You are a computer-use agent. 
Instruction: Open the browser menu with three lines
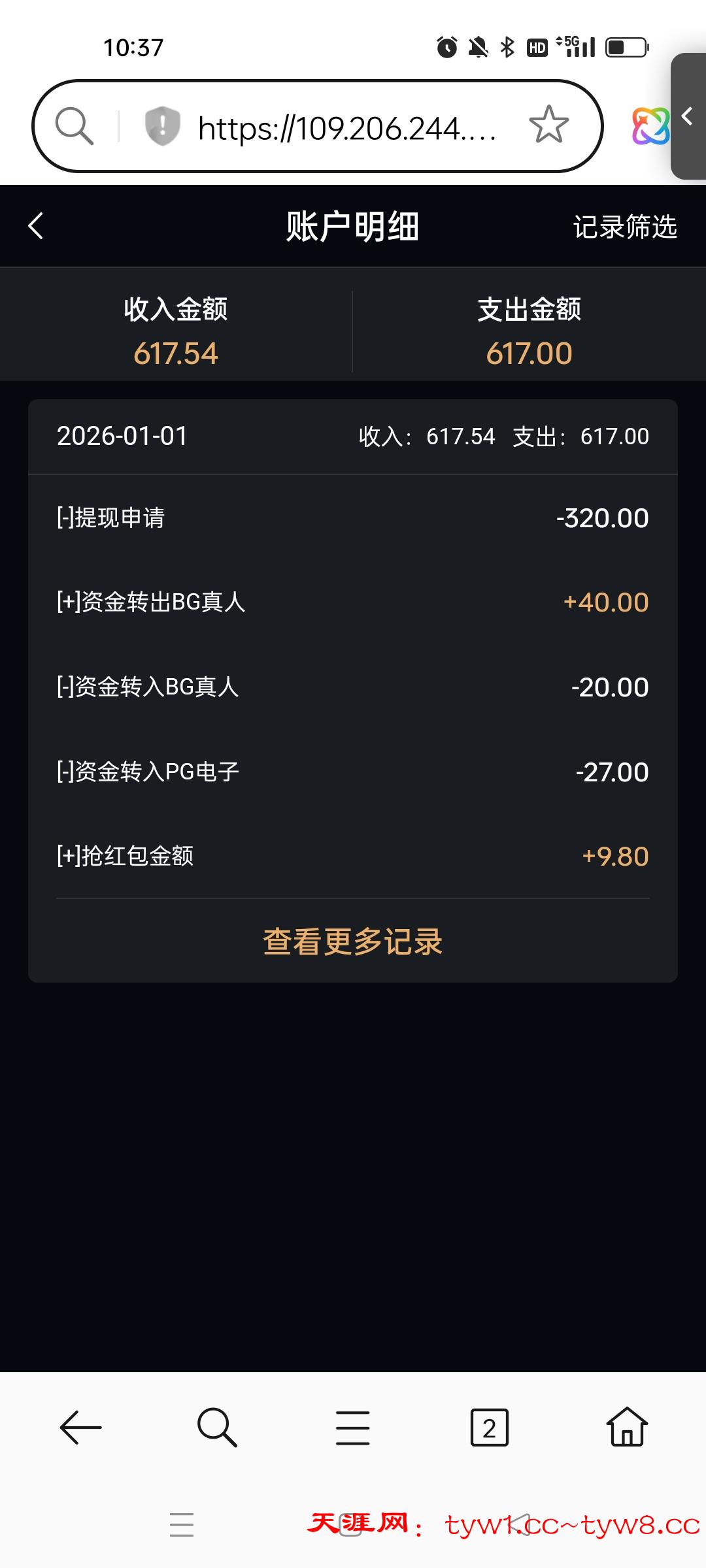(352, 1428)
